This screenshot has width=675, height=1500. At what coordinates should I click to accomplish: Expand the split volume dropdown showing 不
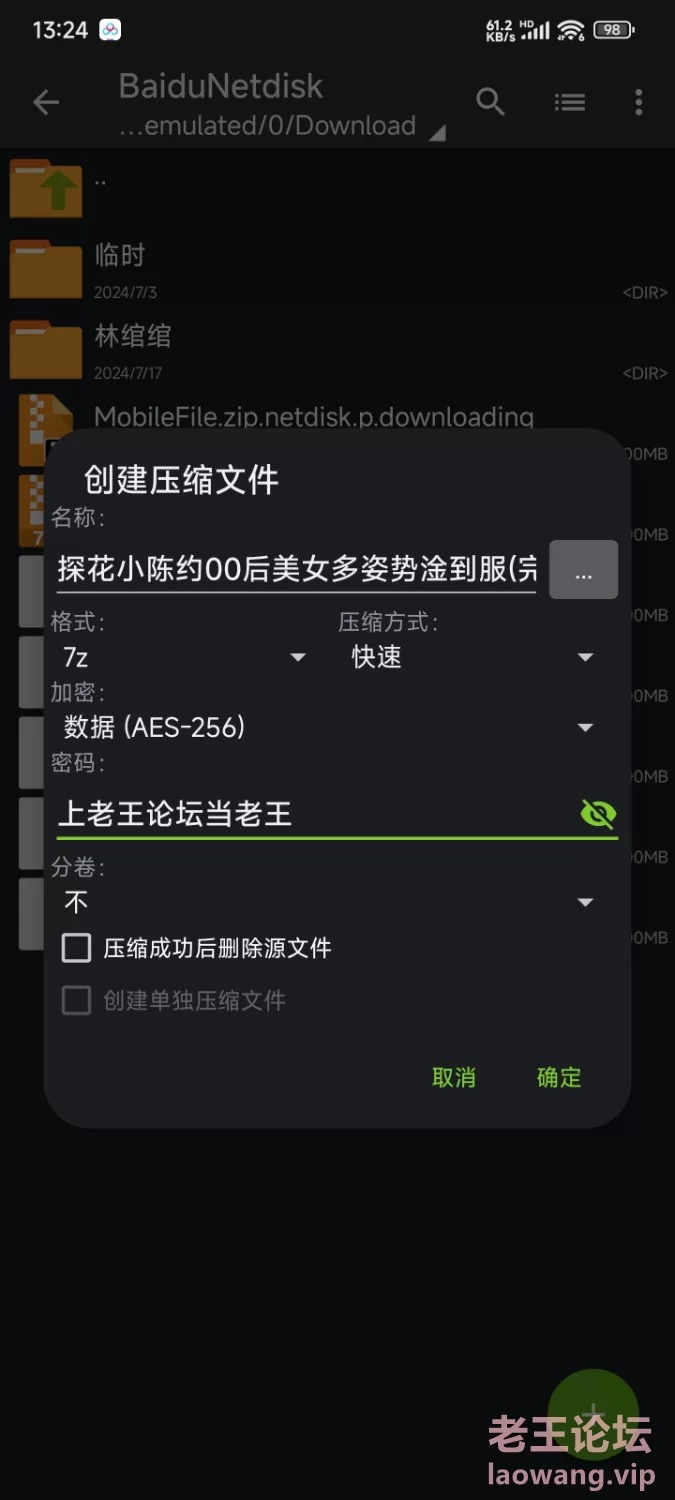[329, 902]
